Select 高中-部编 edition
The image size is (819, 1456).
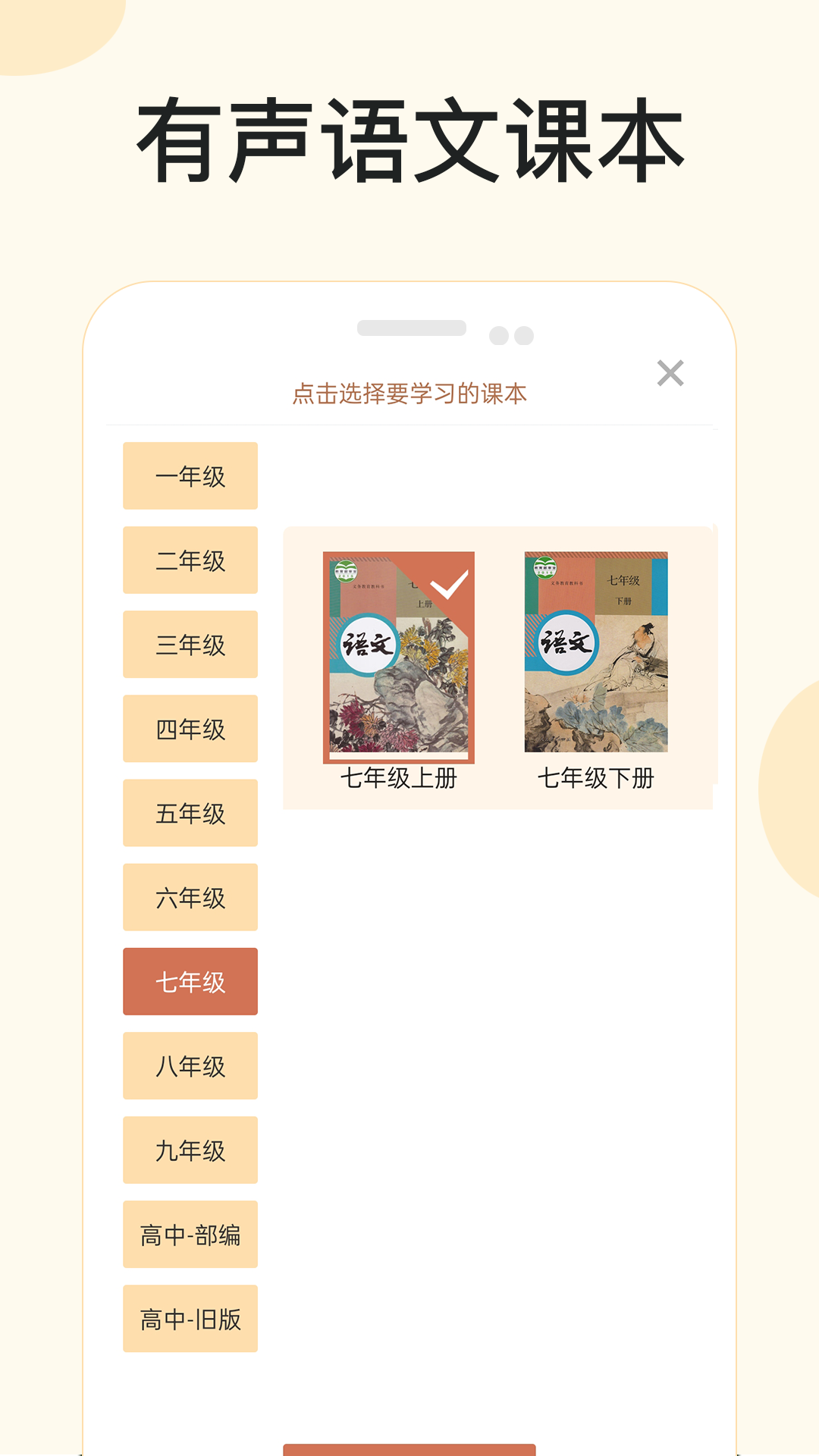click(x=190, y=1235)
